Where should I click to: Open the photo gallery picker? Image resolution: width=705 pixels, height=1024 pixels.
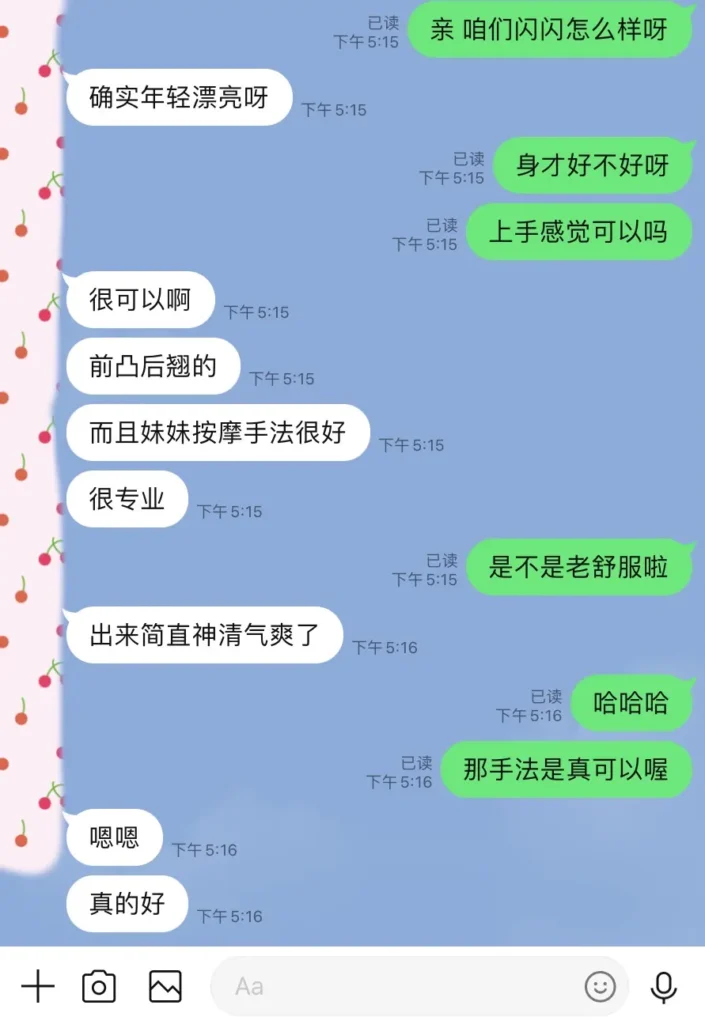[165, 986]
